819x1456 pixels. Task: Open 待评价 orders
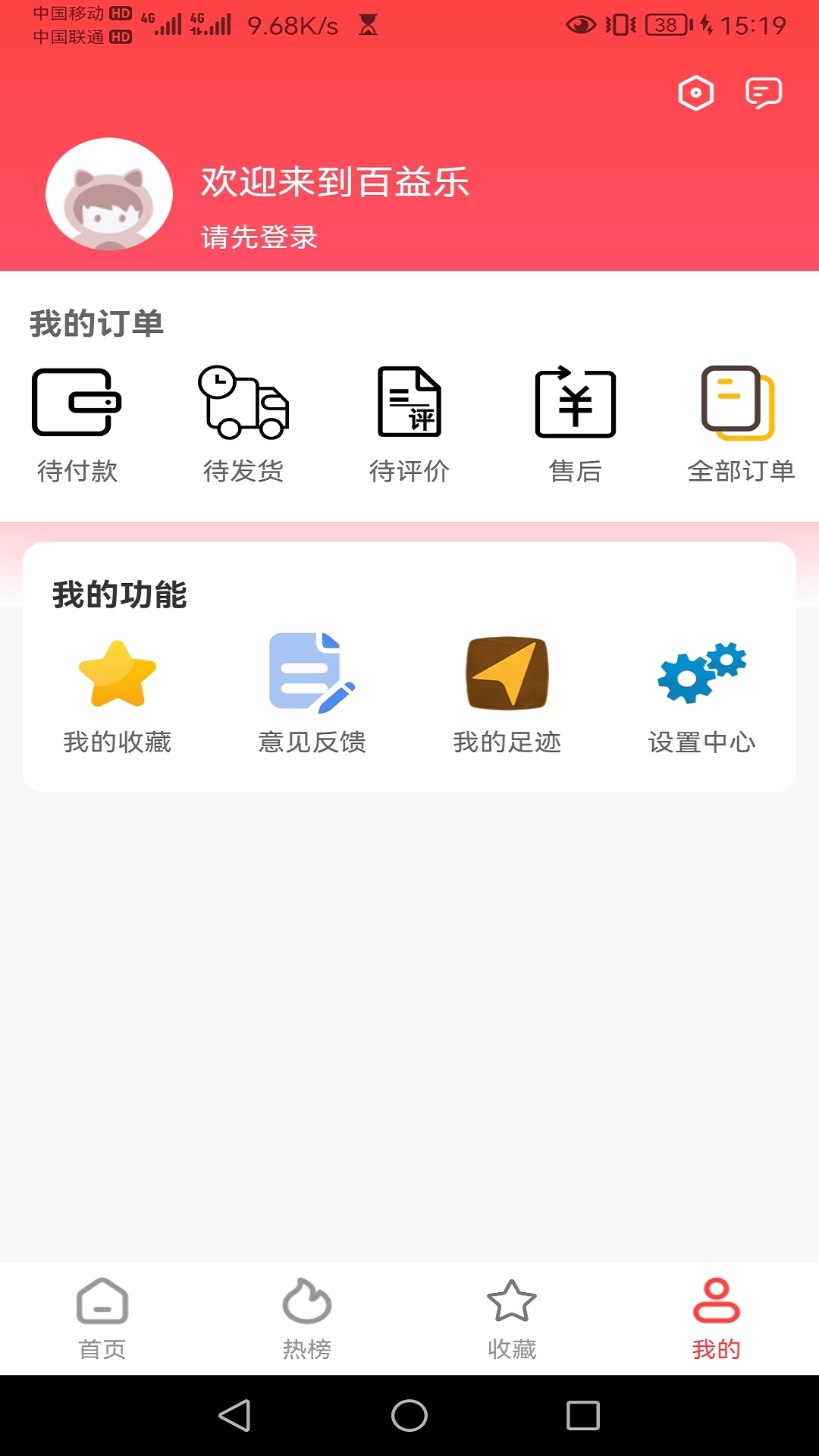409,425
